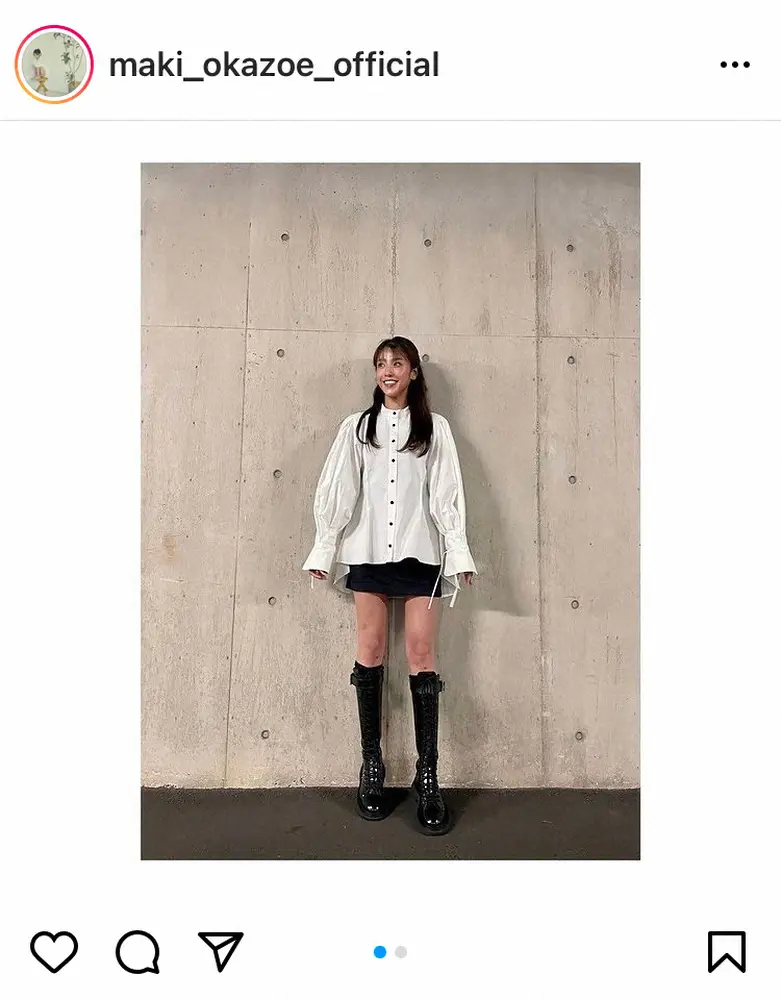Open comments with the speech bubble icon
781x1000 pixels.
coord(137,951)
